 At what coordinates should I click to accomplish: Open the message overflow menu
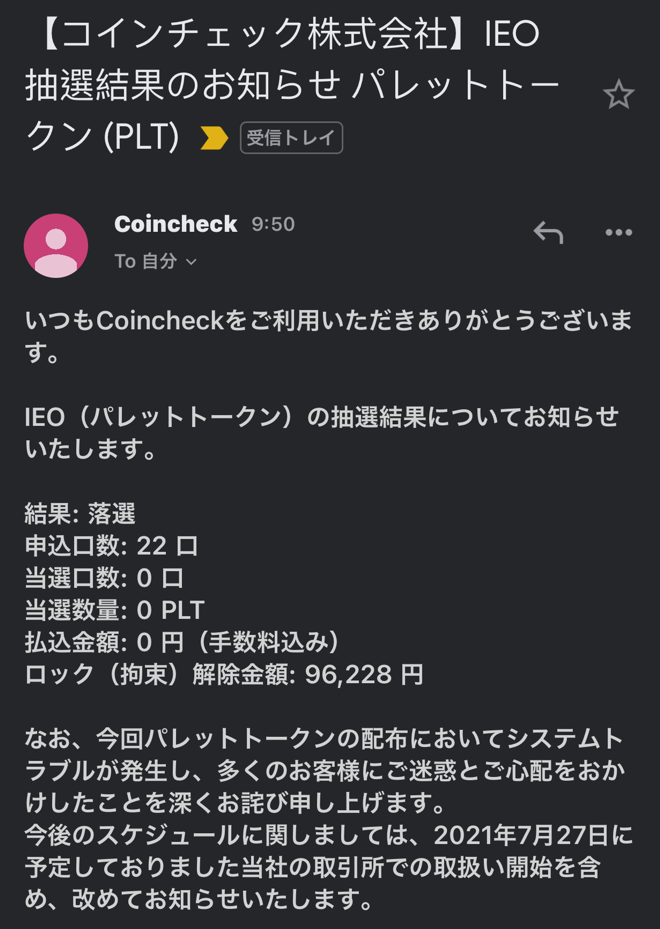pyautogui.click(x=618, y=232)
